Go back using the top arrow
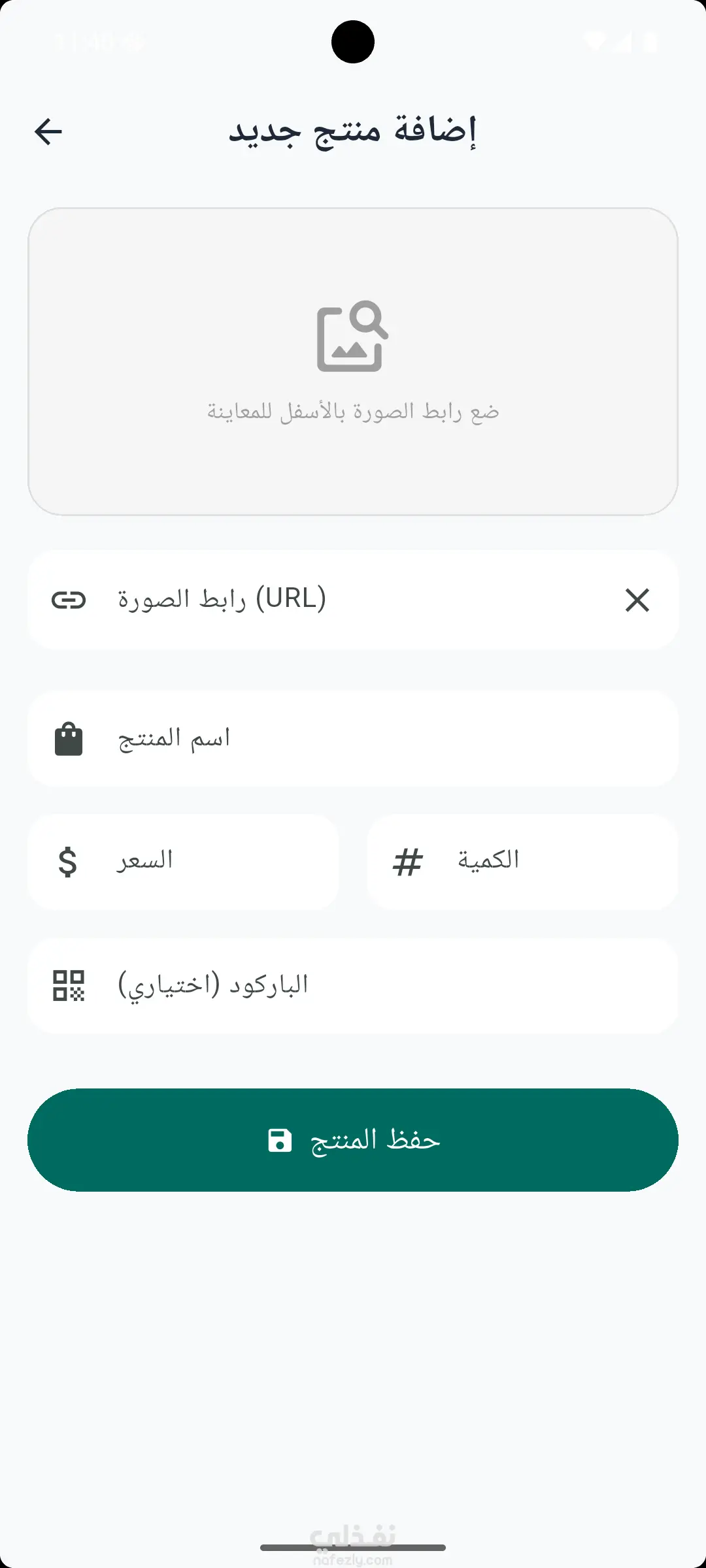 tap(48, 131)
